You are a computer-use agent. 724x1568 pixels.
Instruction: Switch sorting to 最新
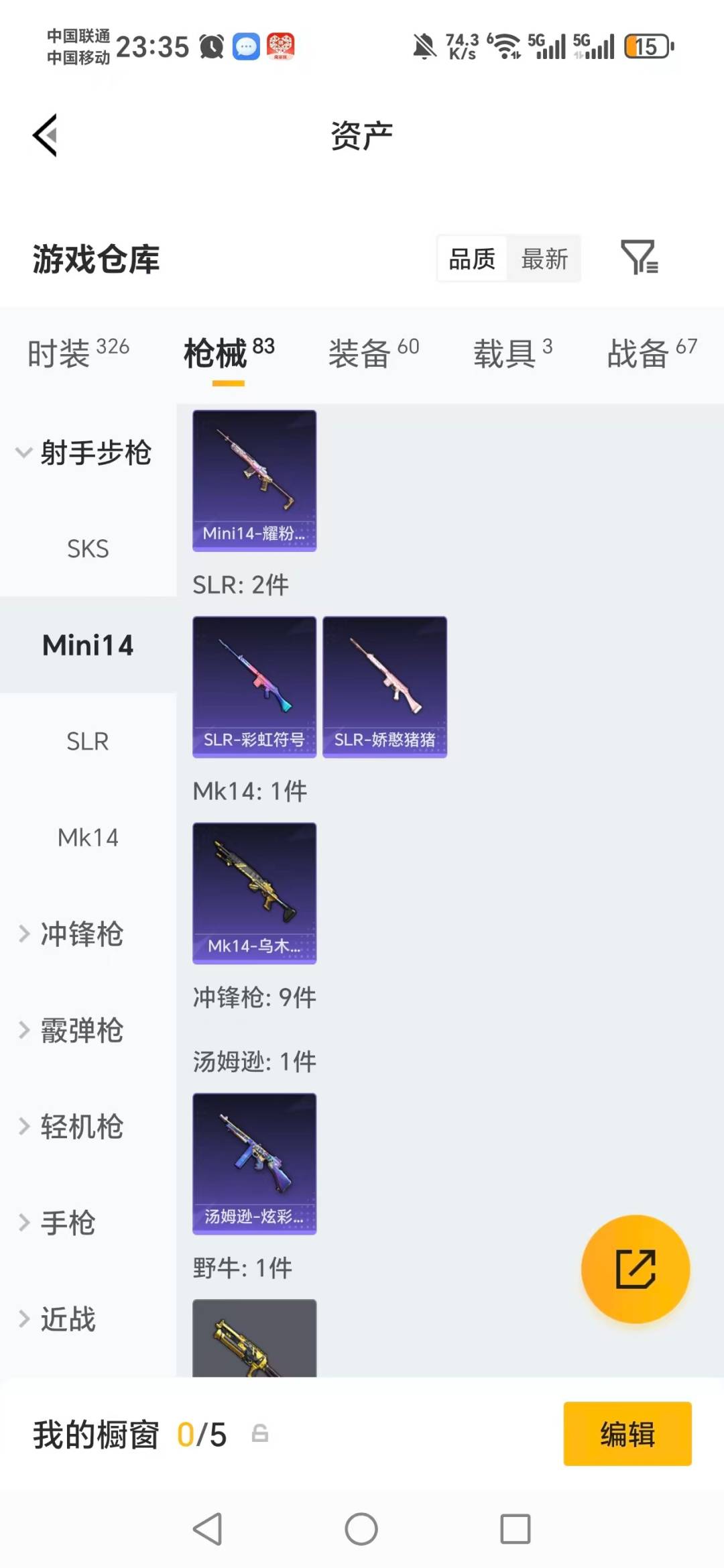(x=544, y=259)
